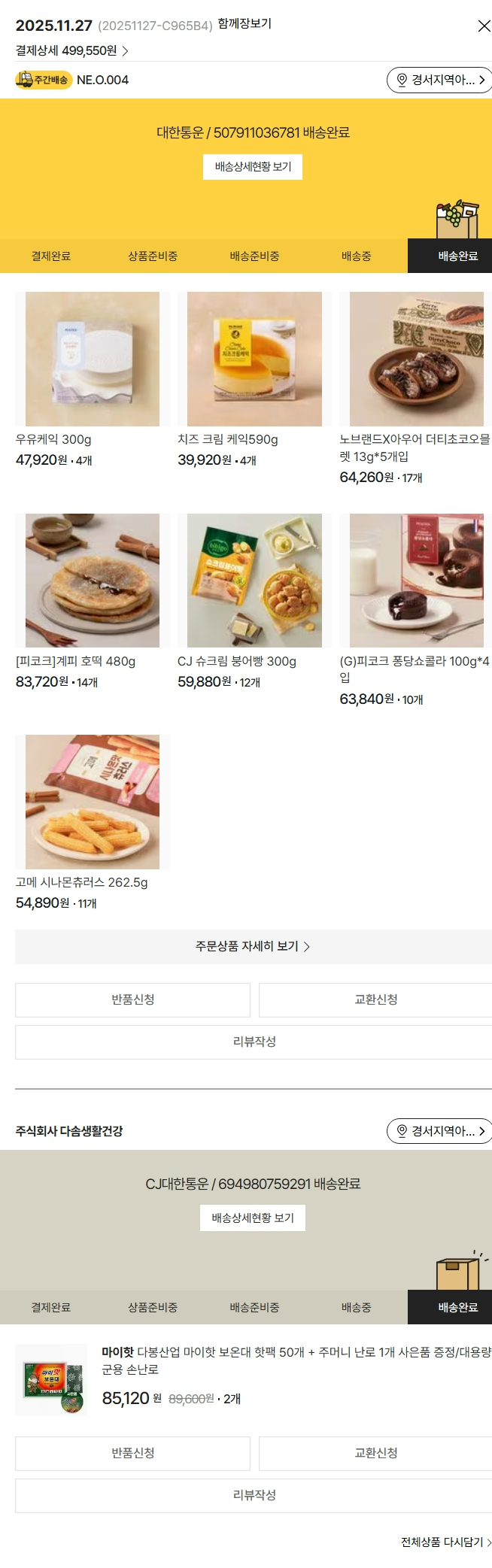This screenshot has width=492, height=1568.
Task: View 노브랜드X아우어 더티초코오믈렛 item
Action: (x=416, y=359)
